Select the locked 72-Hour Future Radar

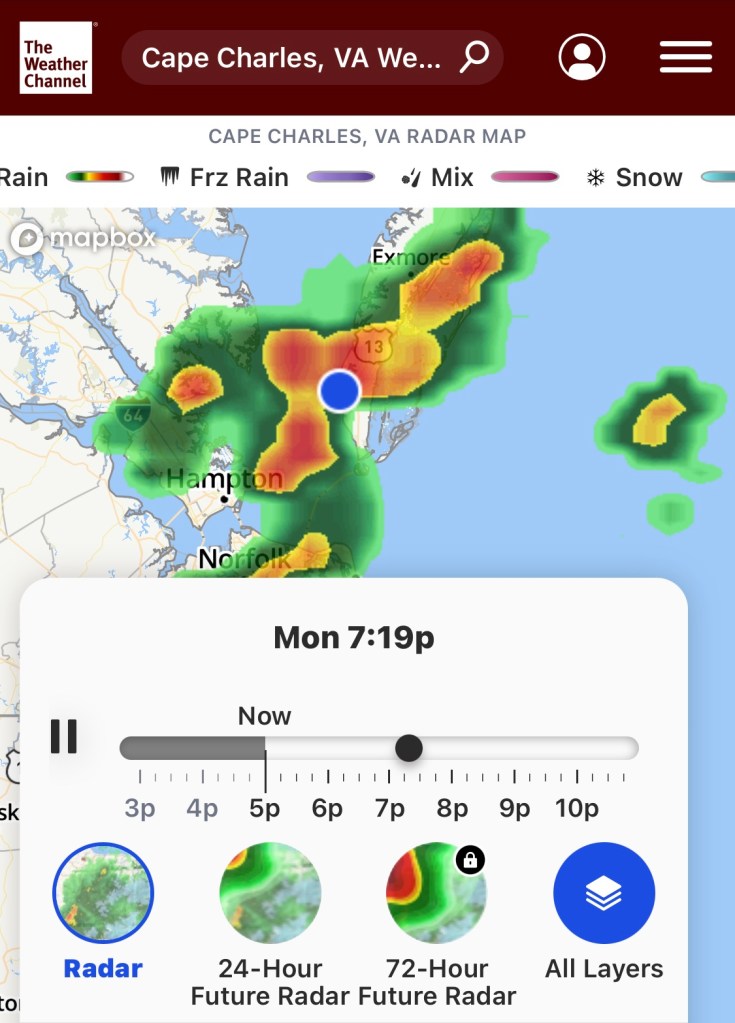click(x=437, y=893)
